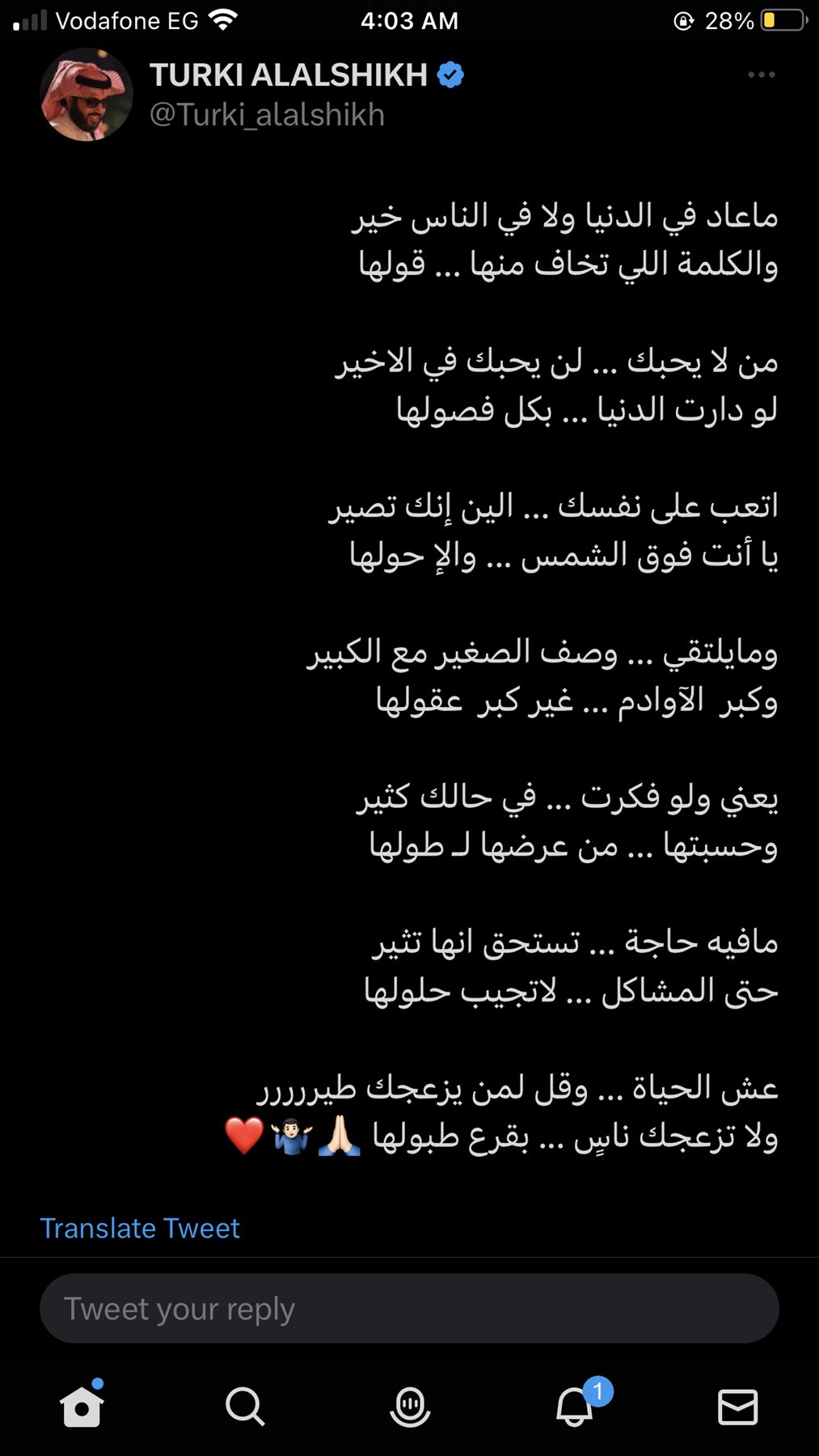
Task: Open the direct messages tab
Action: (737, 1407)
